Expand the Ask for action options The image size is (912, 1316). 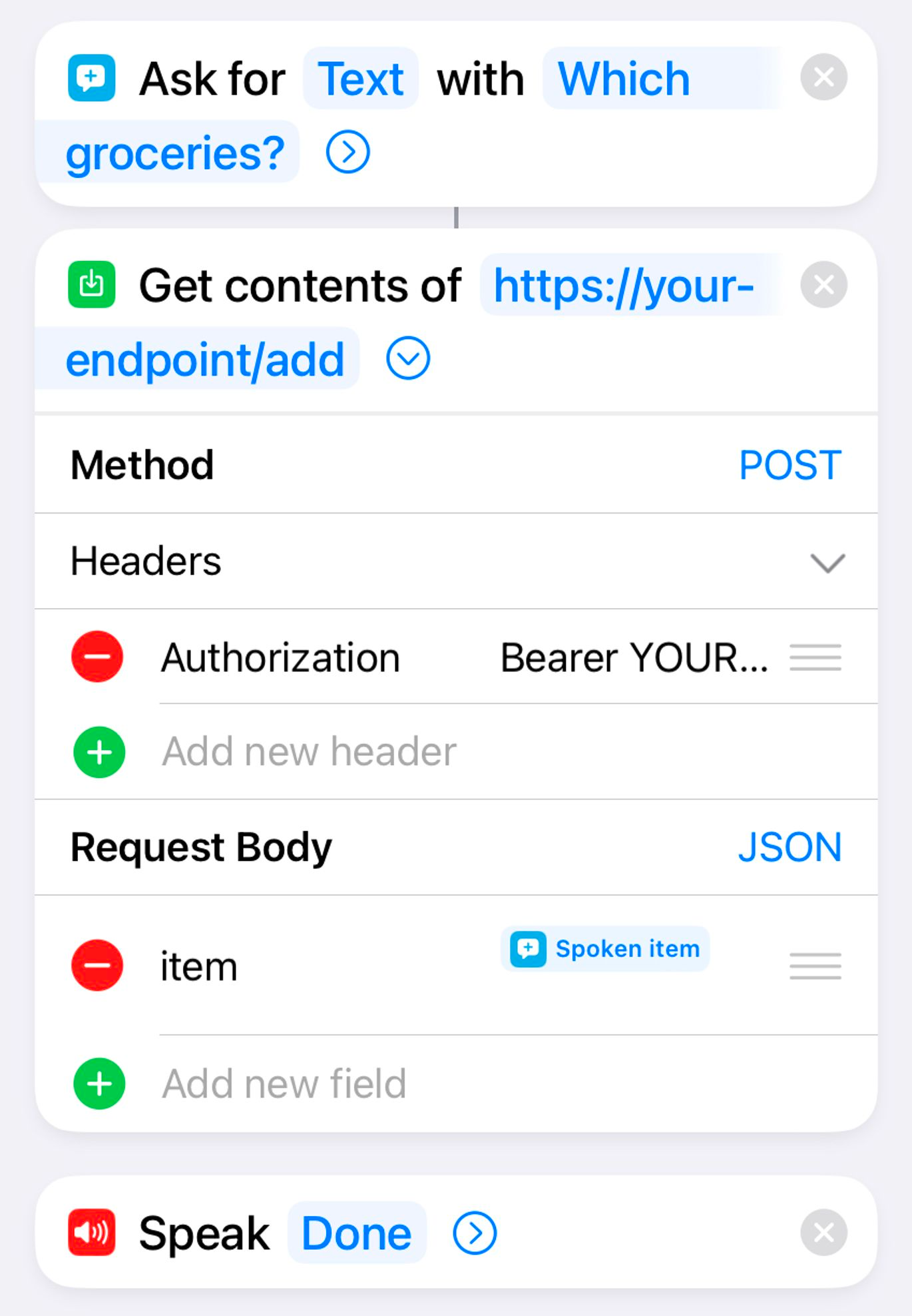tap(347, 152)
